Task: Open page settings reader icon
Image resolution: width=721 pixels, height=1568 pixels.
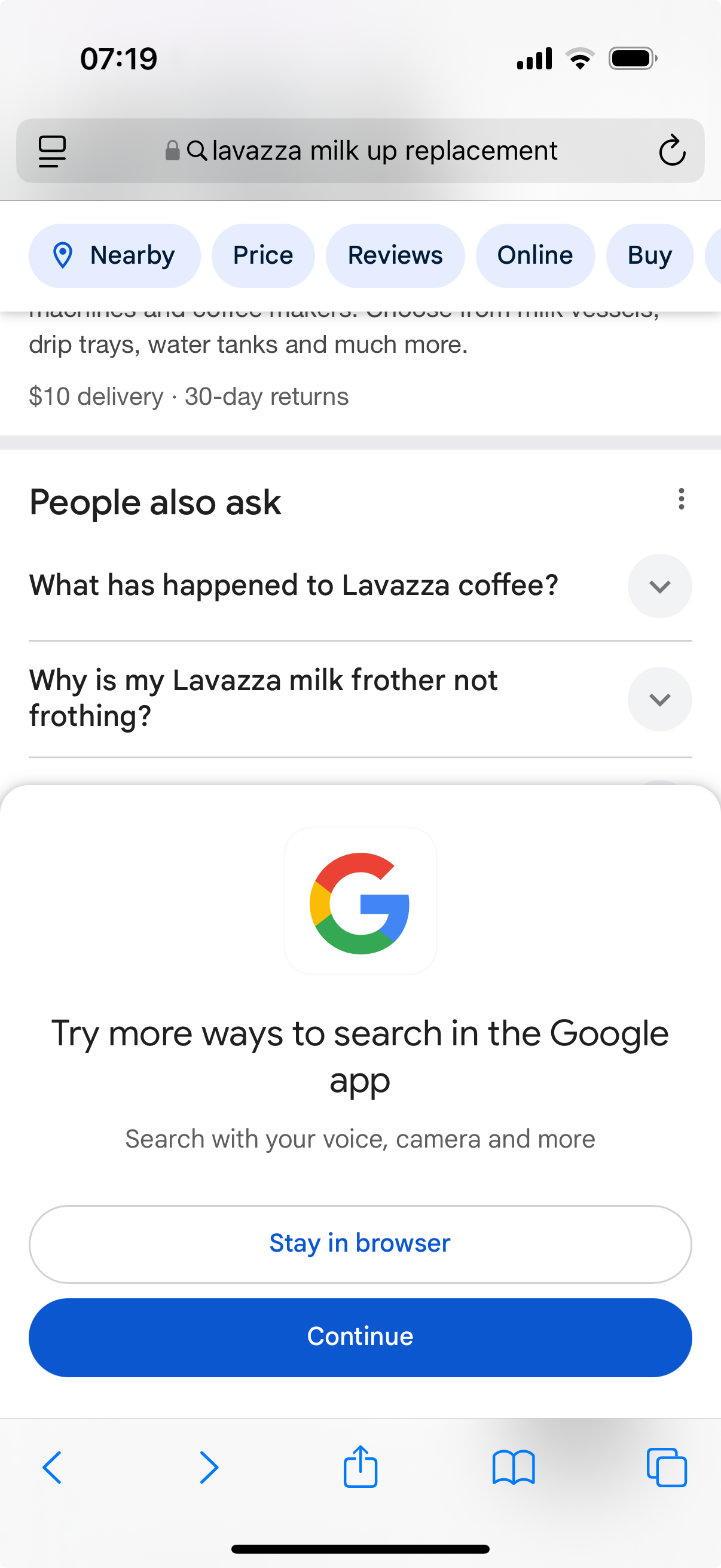Action: pyautogui.click(x=53, y=151)
